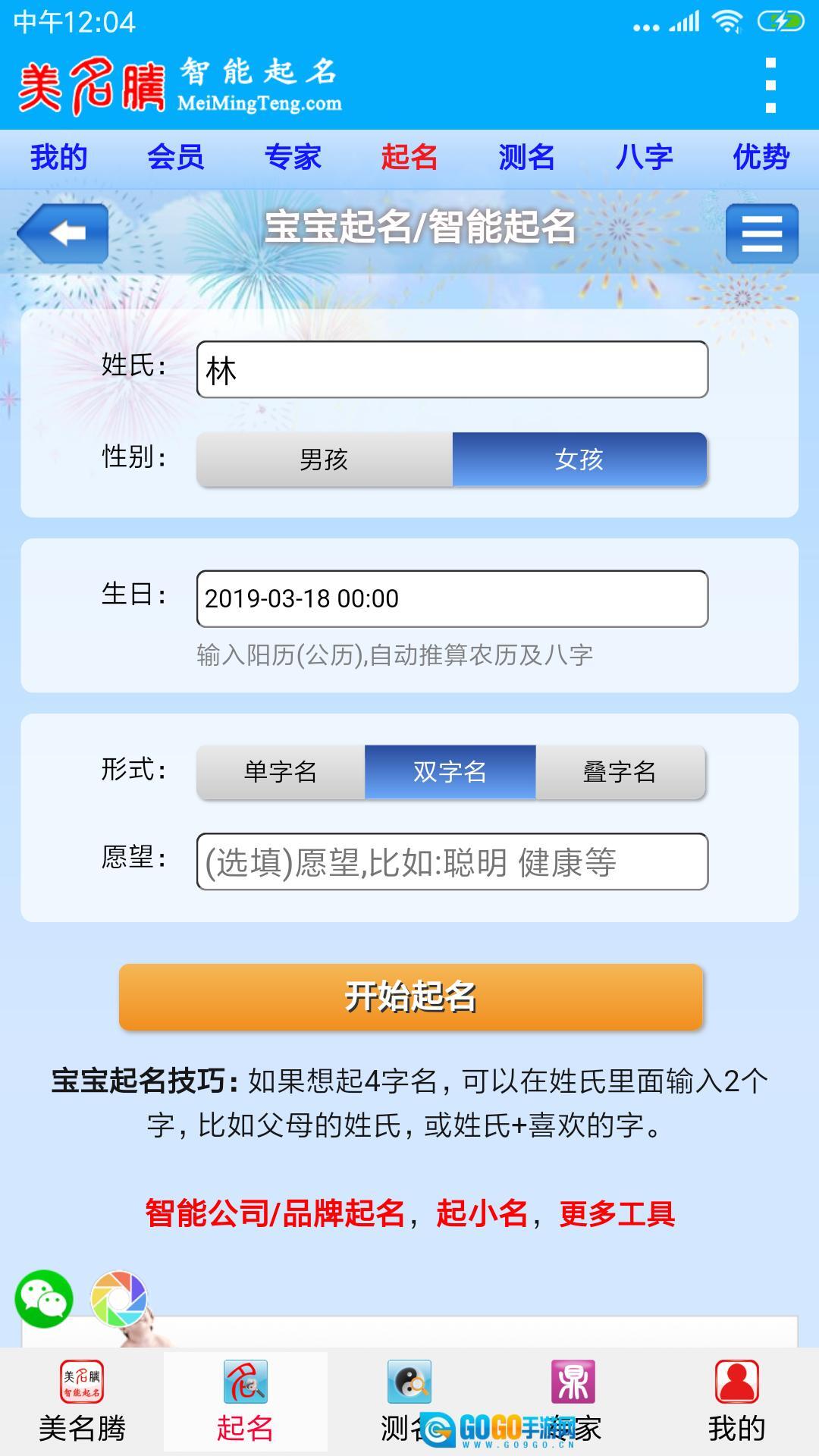The width and height of the screenshot is (819, 1456).
Task: Open the 专家 top tab
Action: (293, 158)
